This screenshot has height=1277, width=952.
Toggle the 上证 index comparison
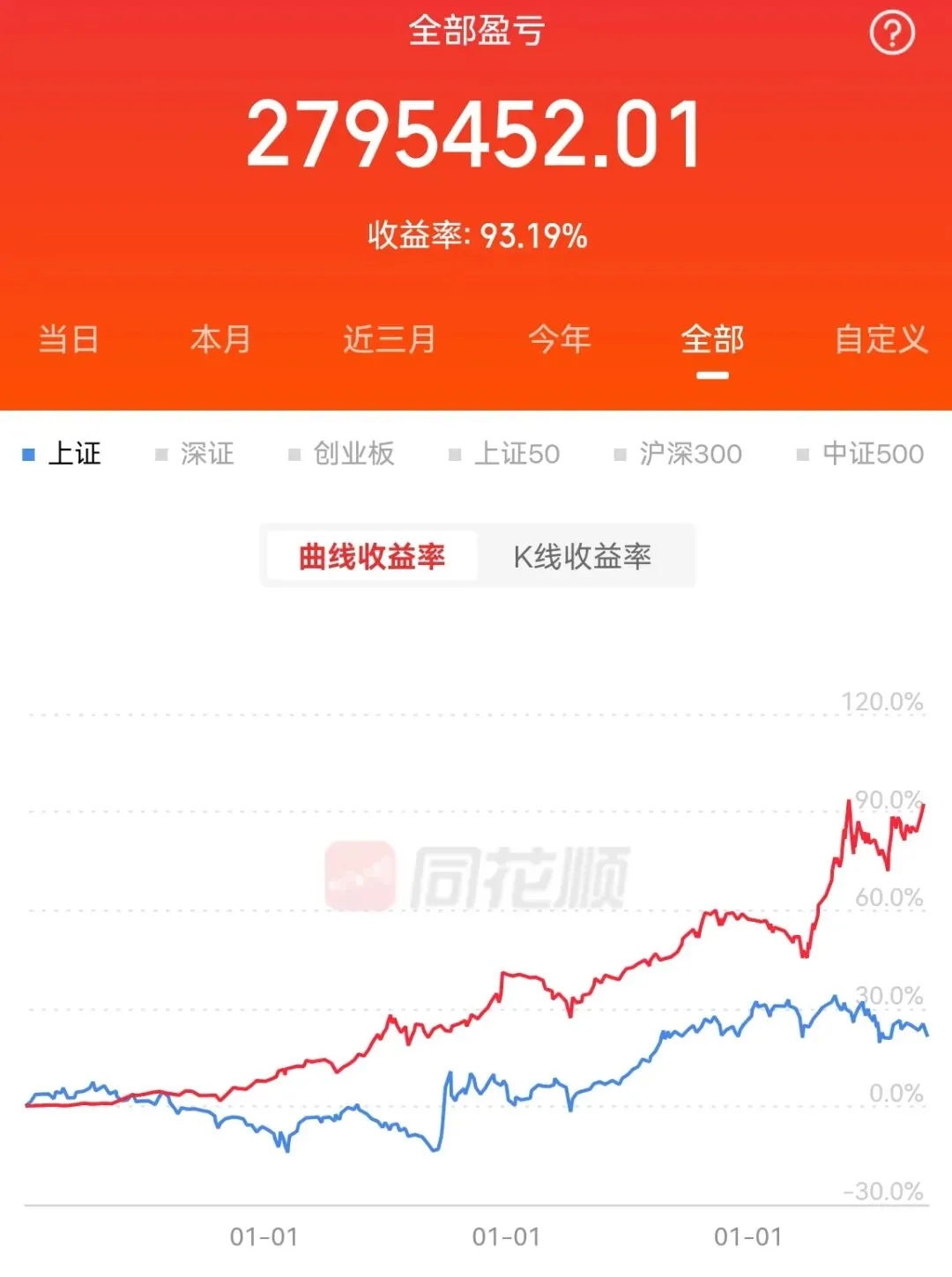tap(62, 454)
